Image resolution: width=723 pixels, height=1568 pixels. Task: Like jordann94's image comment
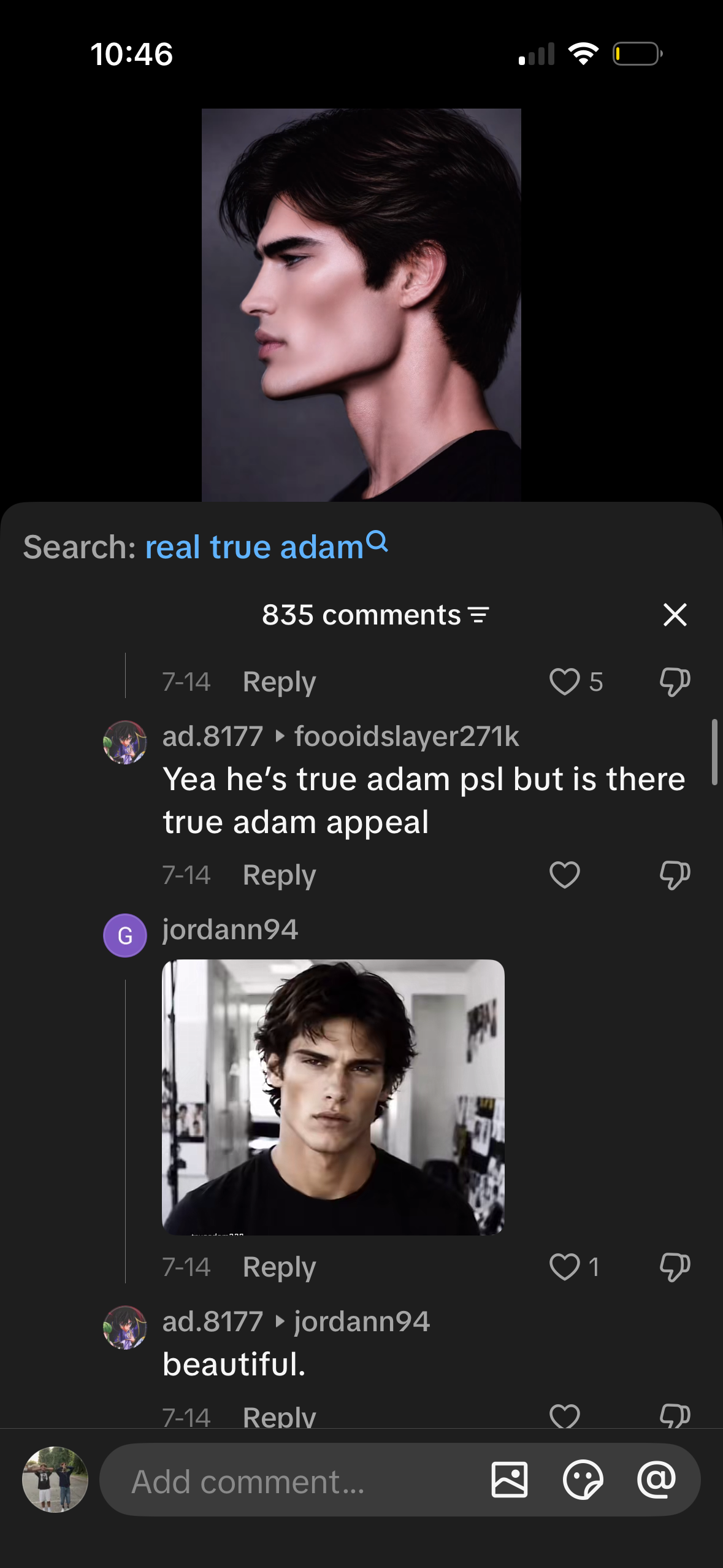click(x=564, y=1267)
